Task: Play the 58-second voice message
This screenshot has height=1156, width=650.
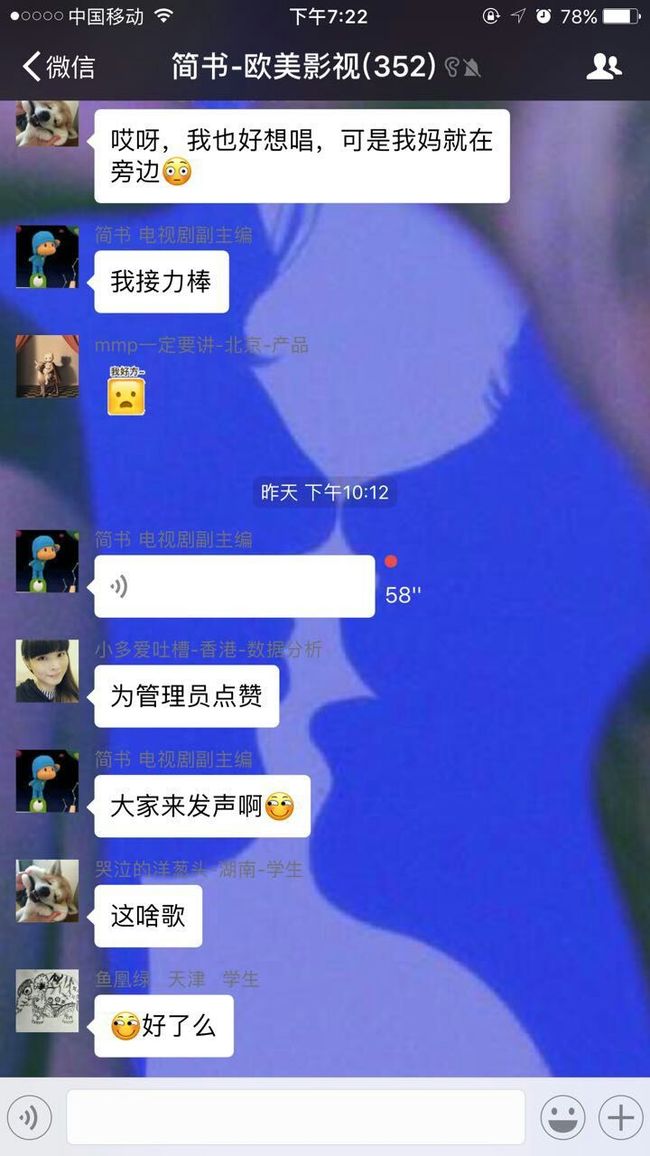Action: [234, 586]
